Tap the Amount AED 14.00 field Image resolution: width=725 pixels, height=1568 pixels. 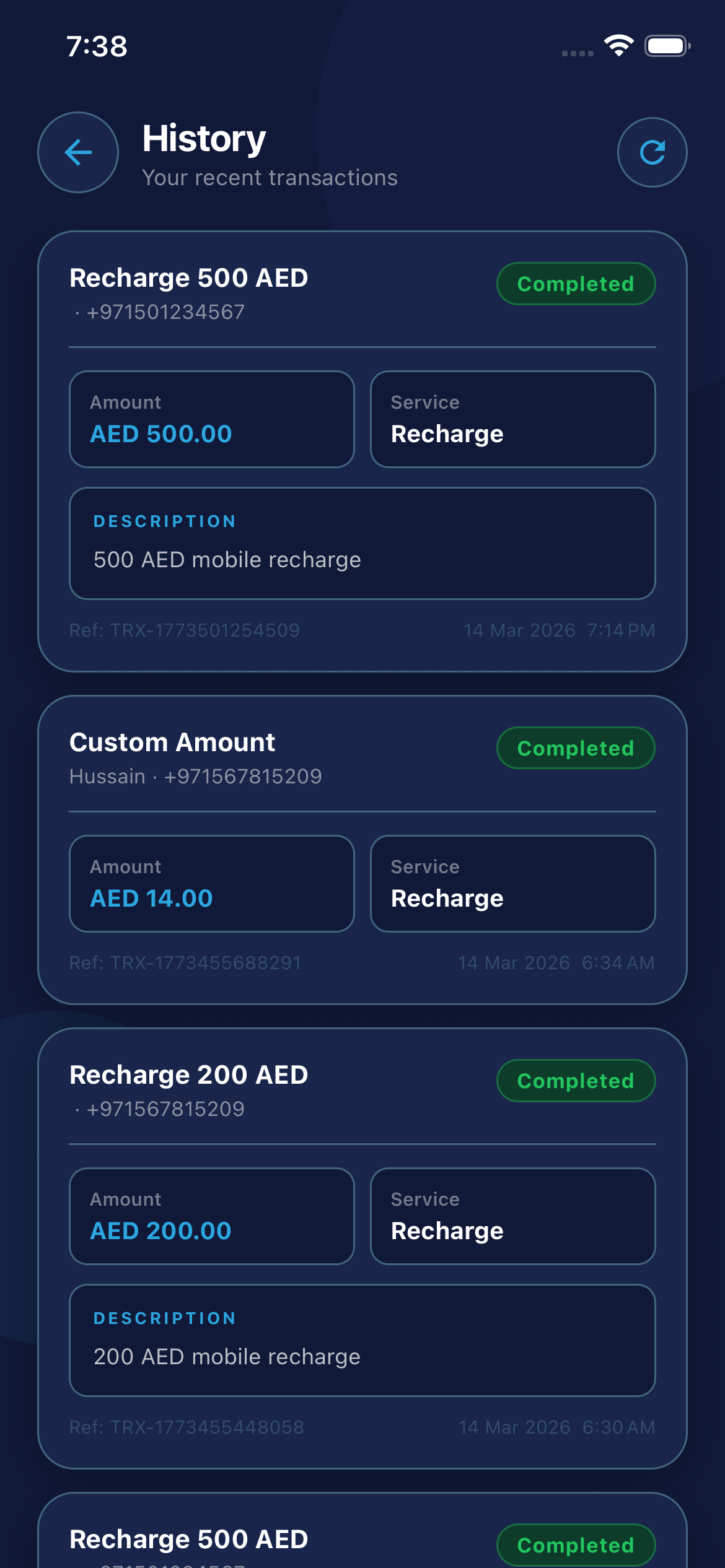coord(212,884)
